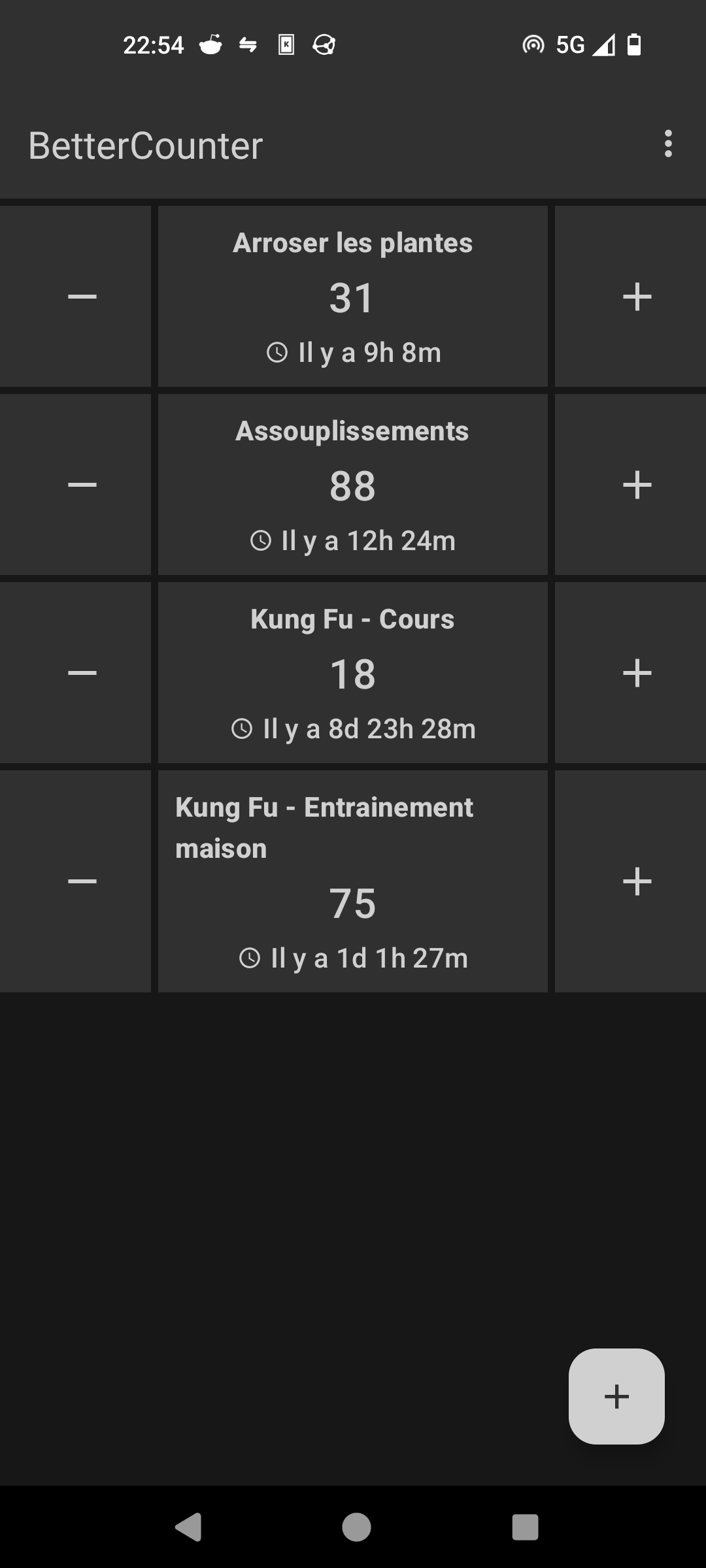Return to the home screen
This screenshot has width=706, height=1568.
(356, 1527)
